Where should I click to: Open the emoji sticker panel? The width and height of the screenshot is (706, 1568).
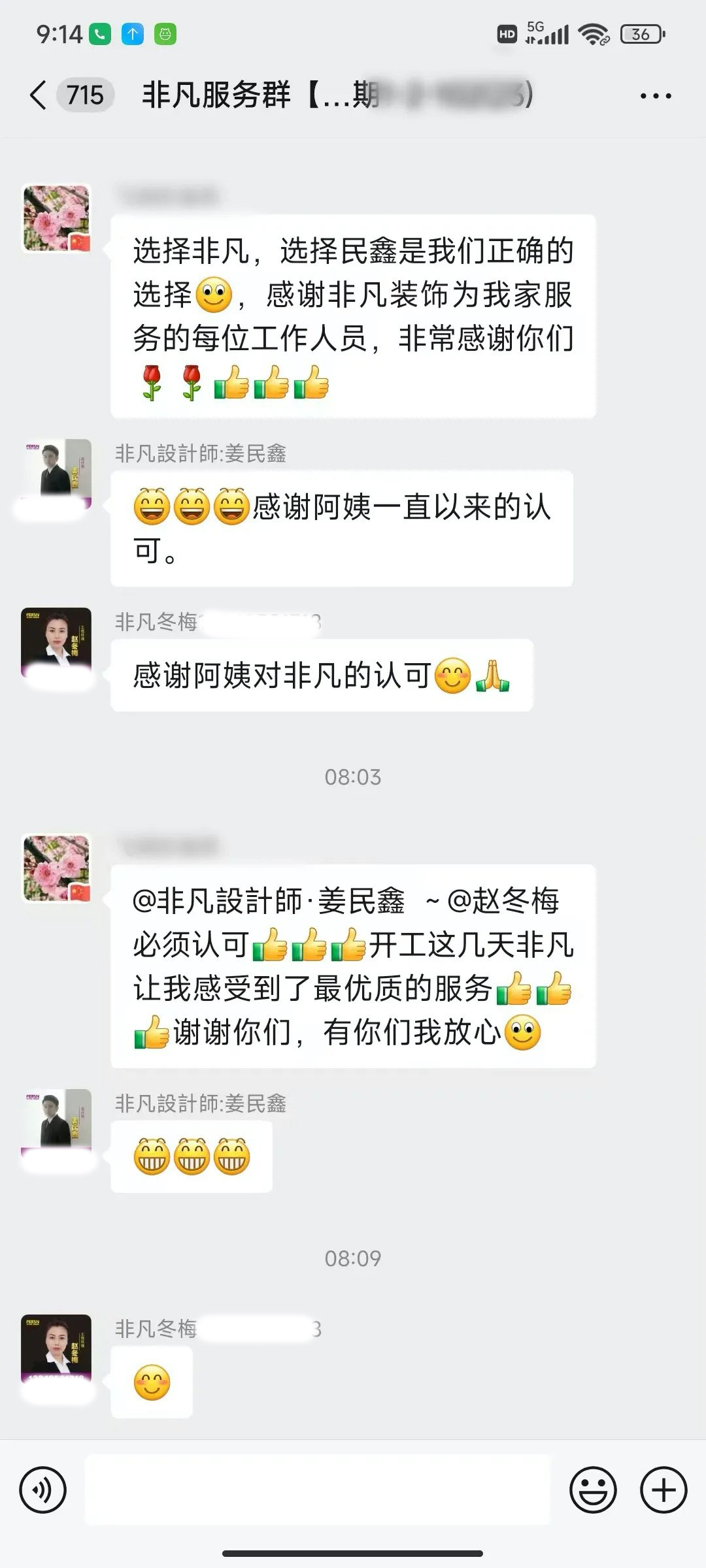[593, 1490]
